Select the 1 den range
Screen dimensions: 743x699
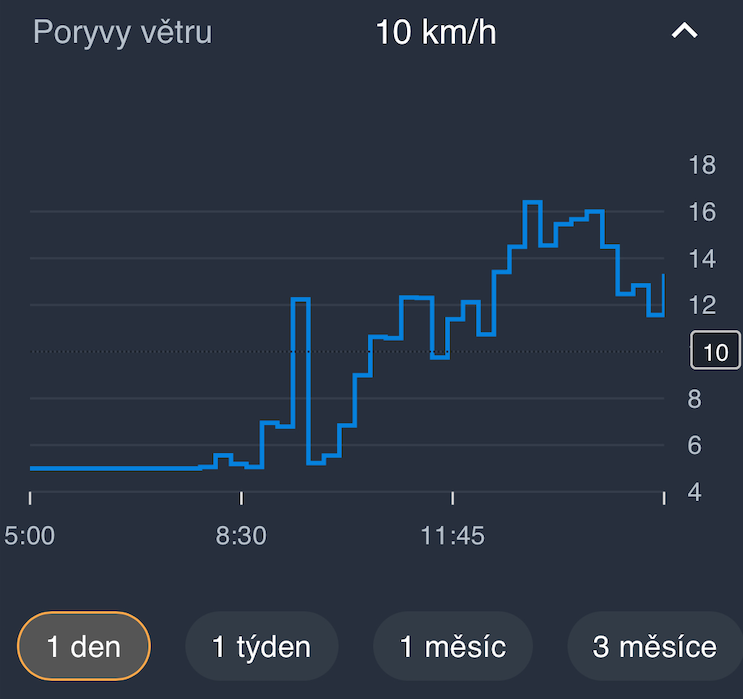tap(84, 646)
